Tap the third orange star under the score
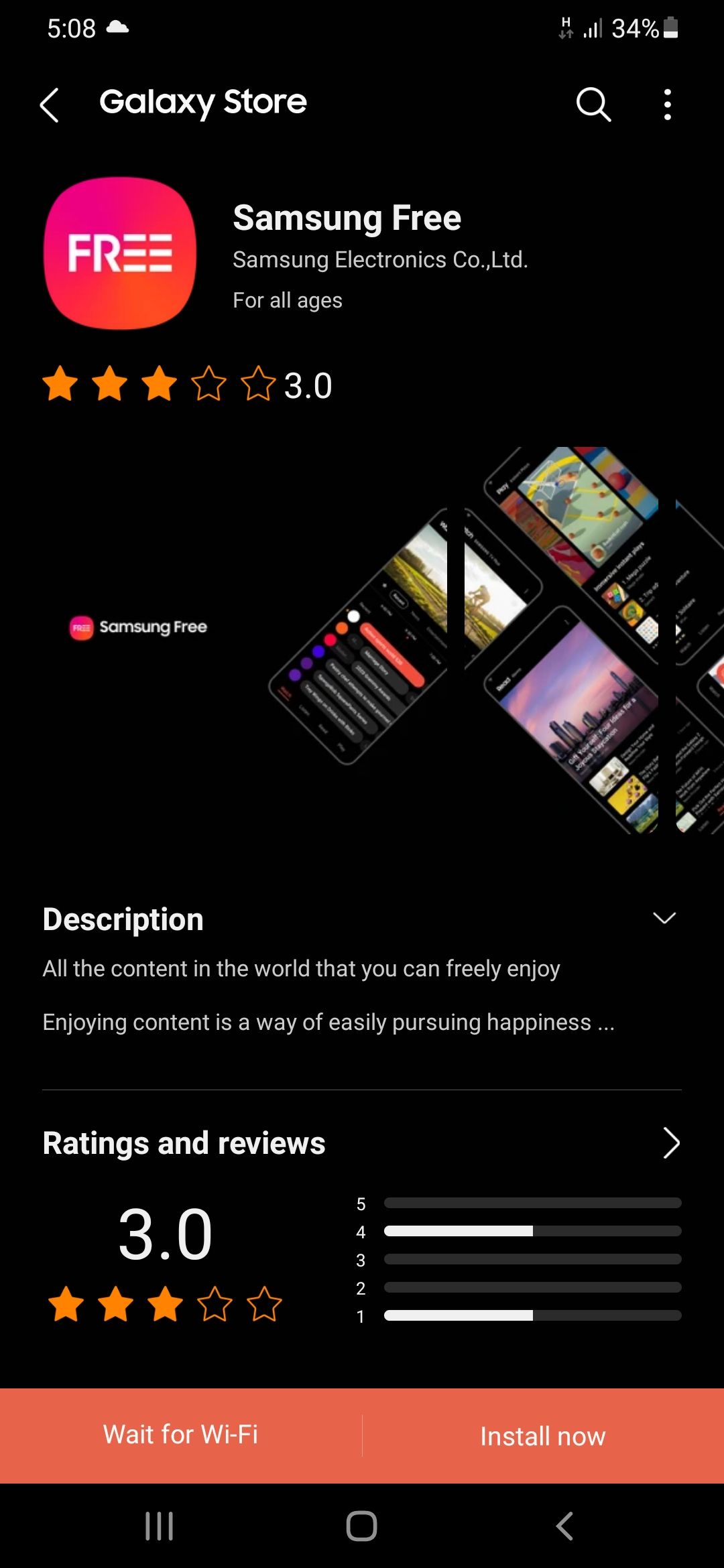 (164, 1303)
